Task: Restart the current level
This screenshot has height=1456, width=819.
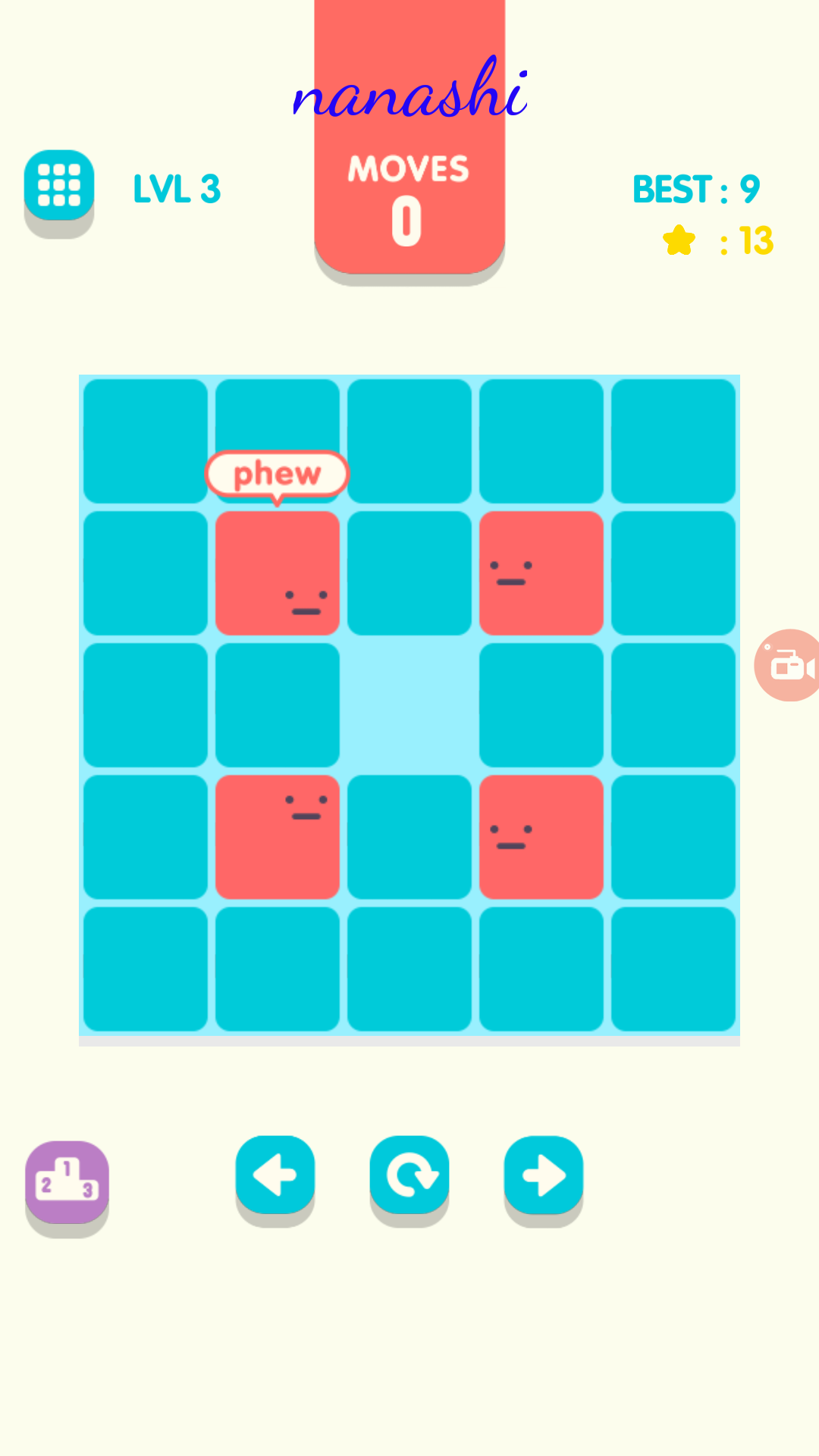Action: [x=409, y=1175]
